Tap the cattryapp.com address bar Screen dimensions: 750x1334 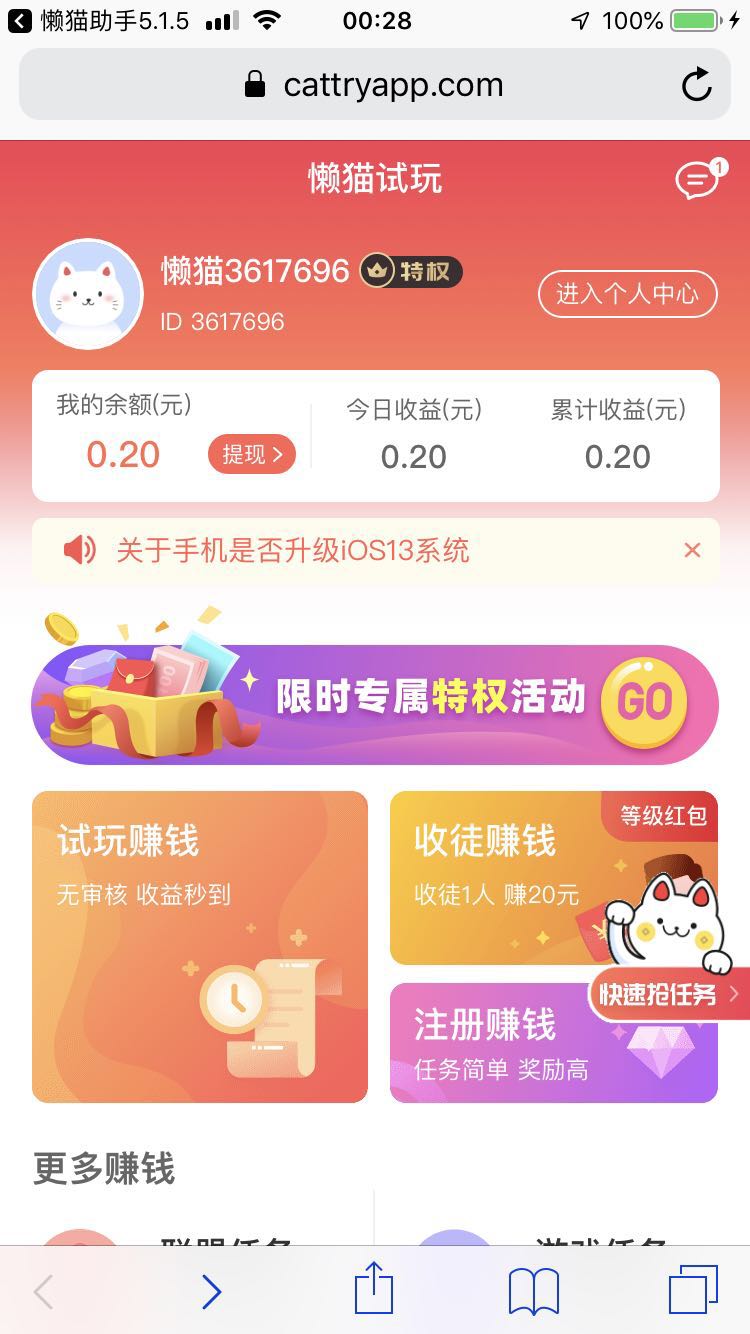point(375,85)
